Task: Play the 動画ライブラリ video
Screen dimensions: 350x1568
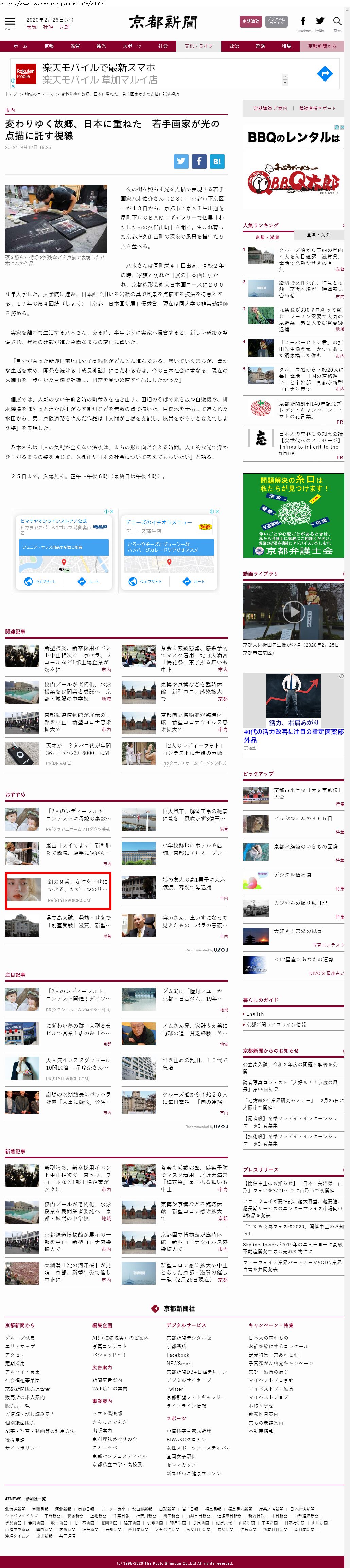Action: point(293,610)
